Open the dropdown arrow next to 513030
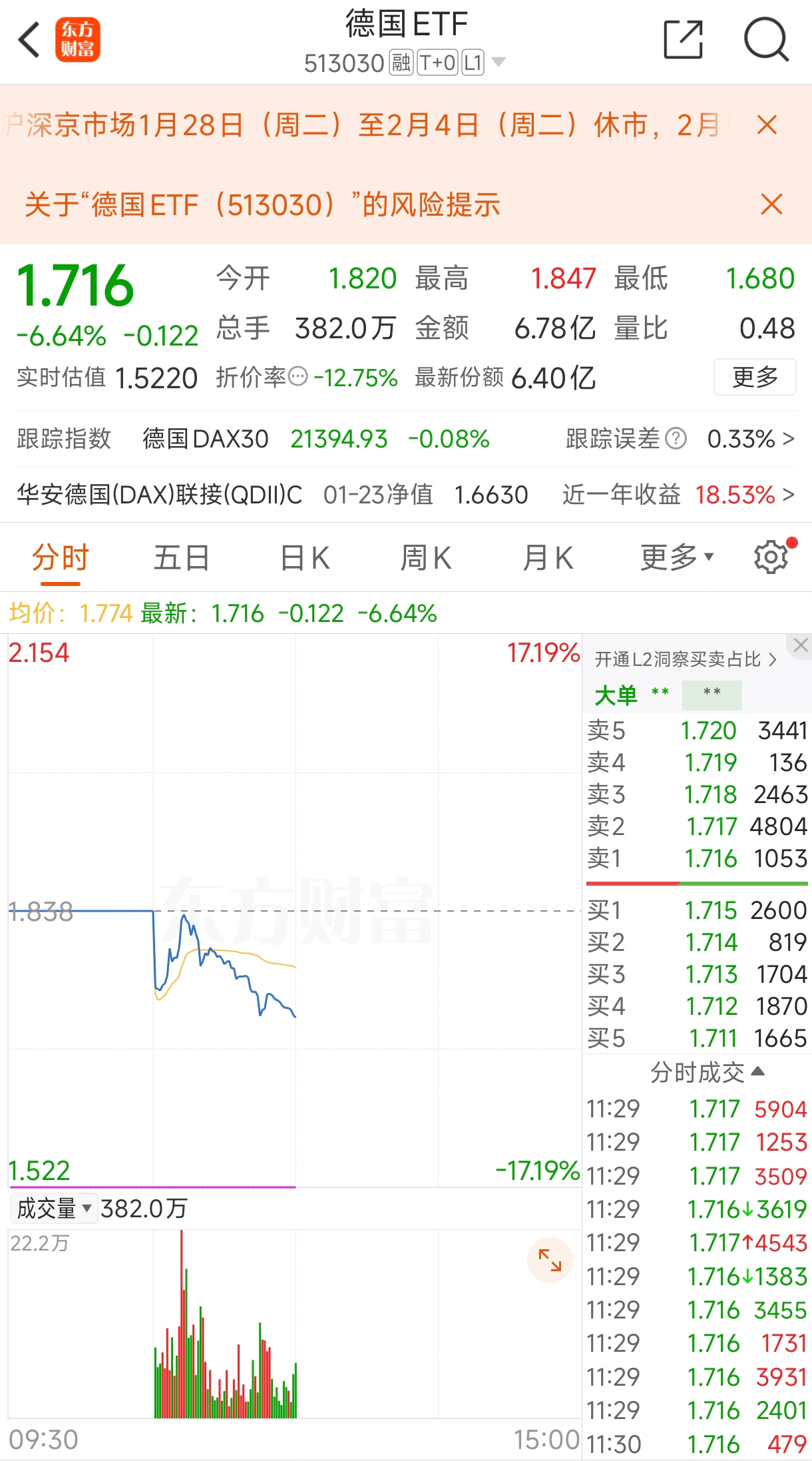Viewport: 812px width, 1461px height. pos(498,61)
